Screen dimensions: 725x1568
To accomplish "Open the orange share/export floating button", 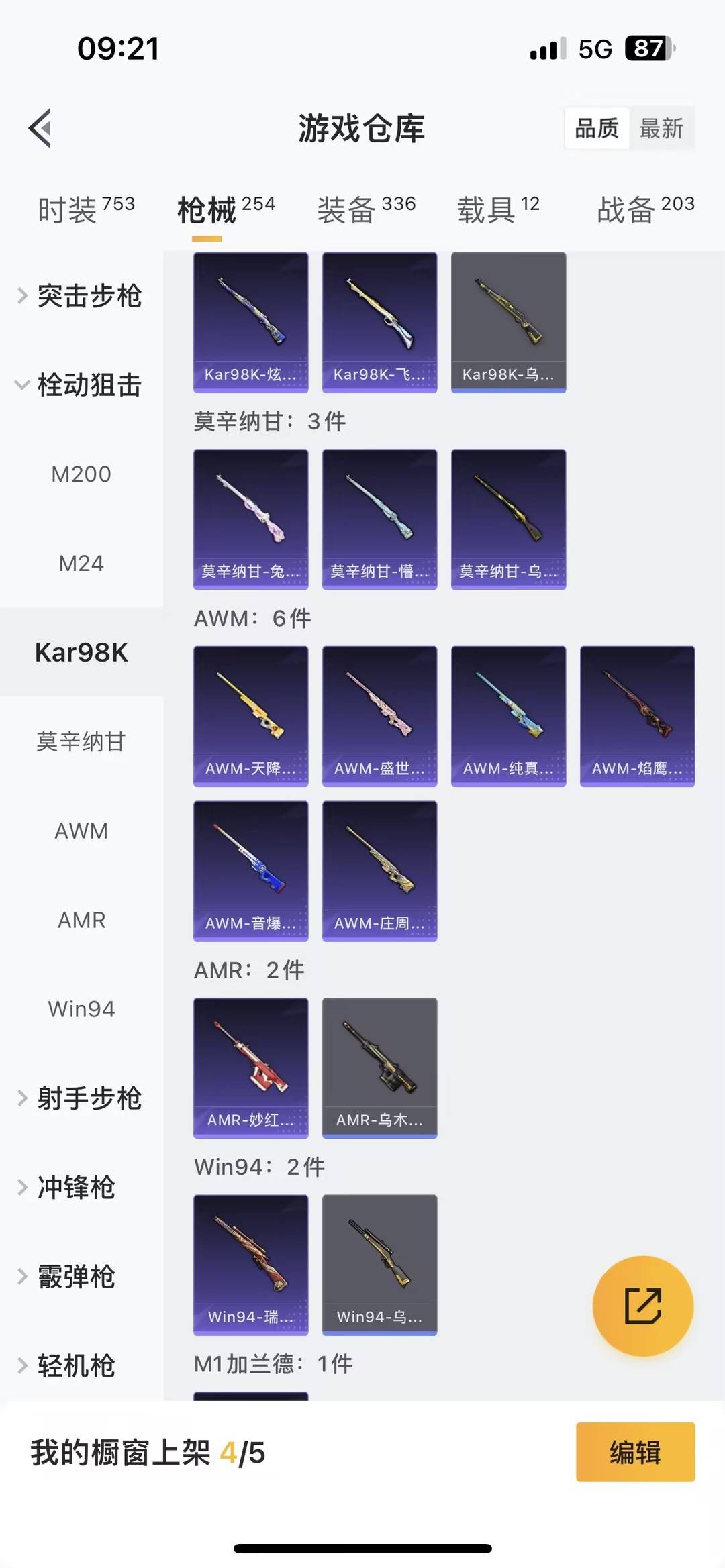I will pos(643,1305).
